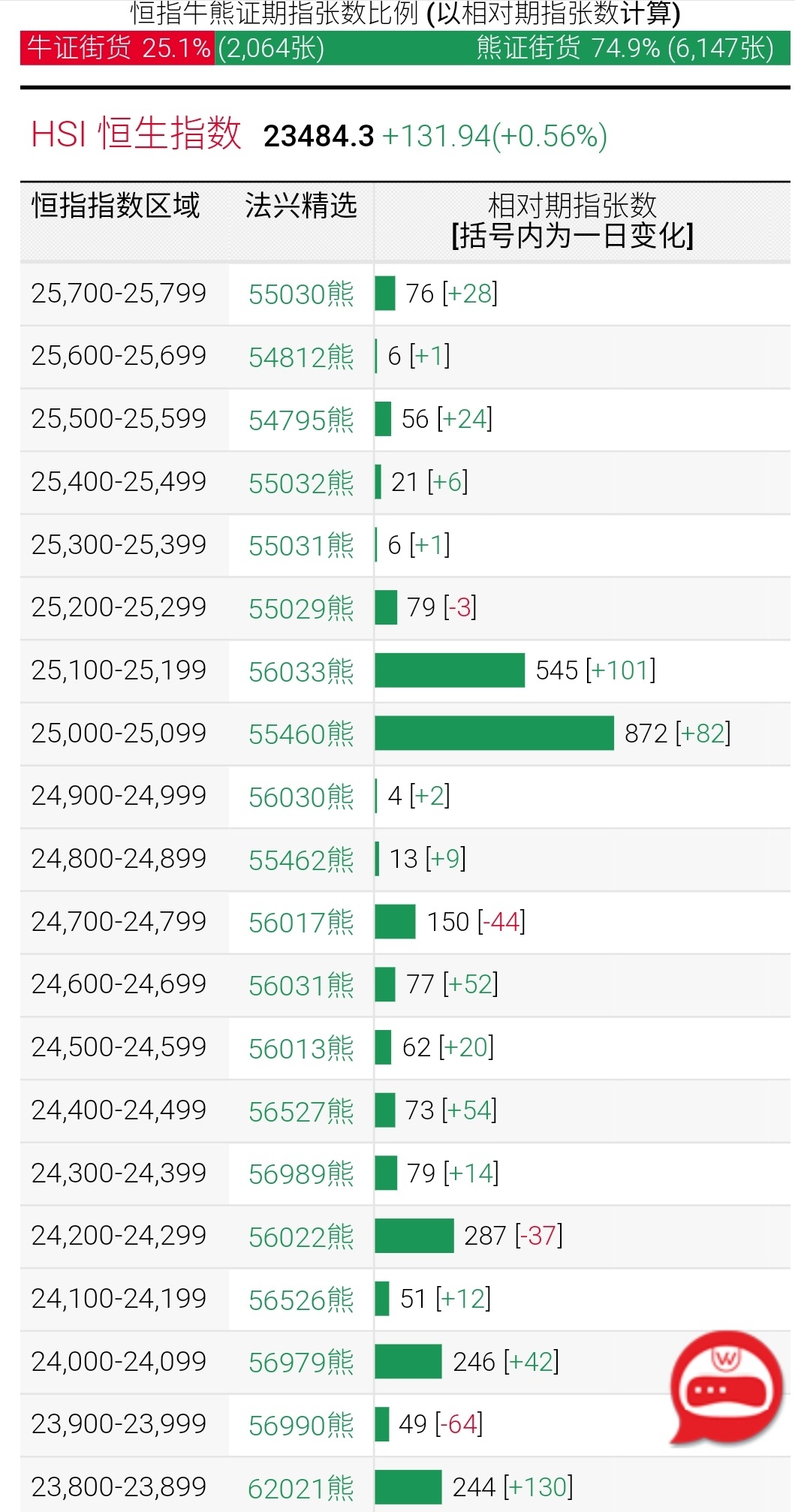Screen dimensions: 795x1512
Task: Open warrant link 56527熊
Action: click(301, 1112)
